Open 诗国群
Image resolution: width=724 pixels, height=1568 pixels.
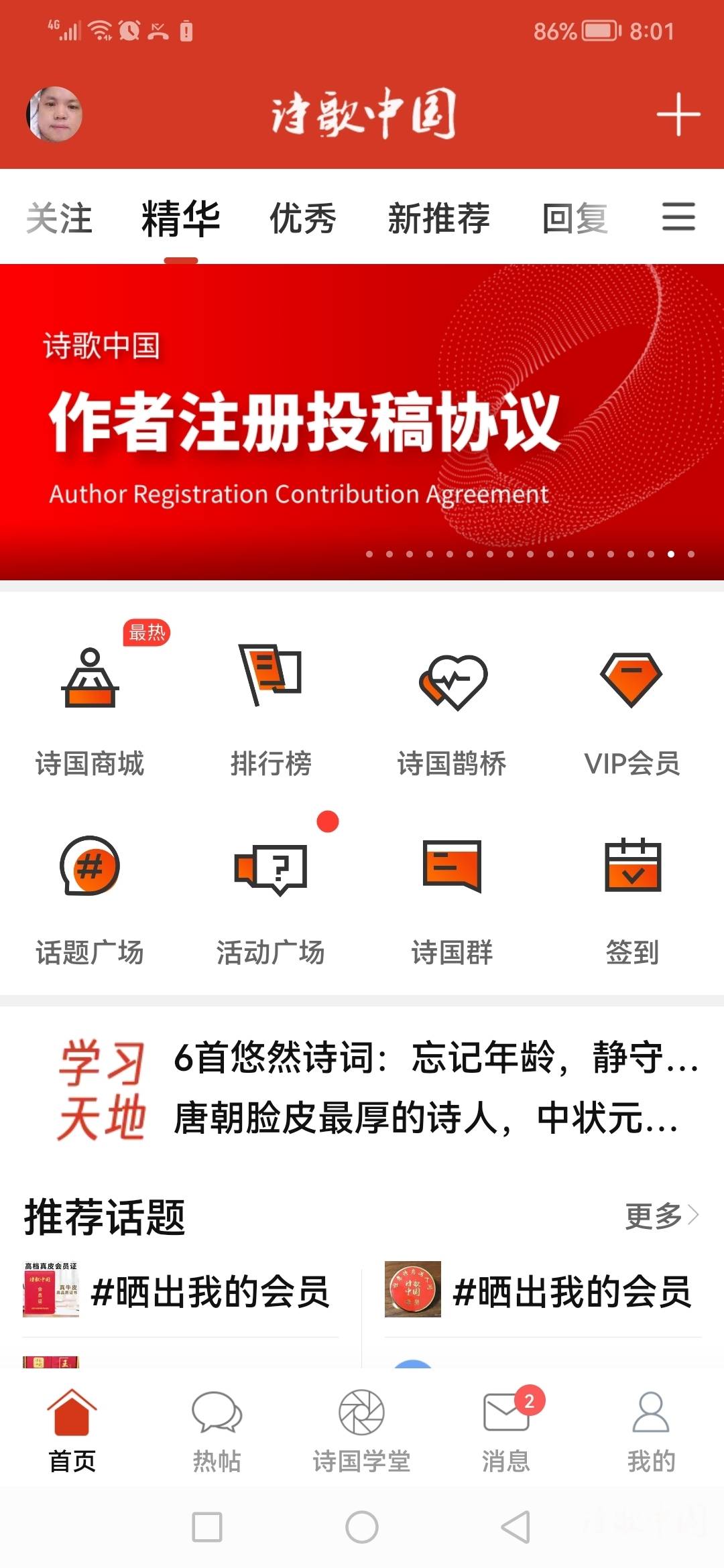[x=452, y=898]
